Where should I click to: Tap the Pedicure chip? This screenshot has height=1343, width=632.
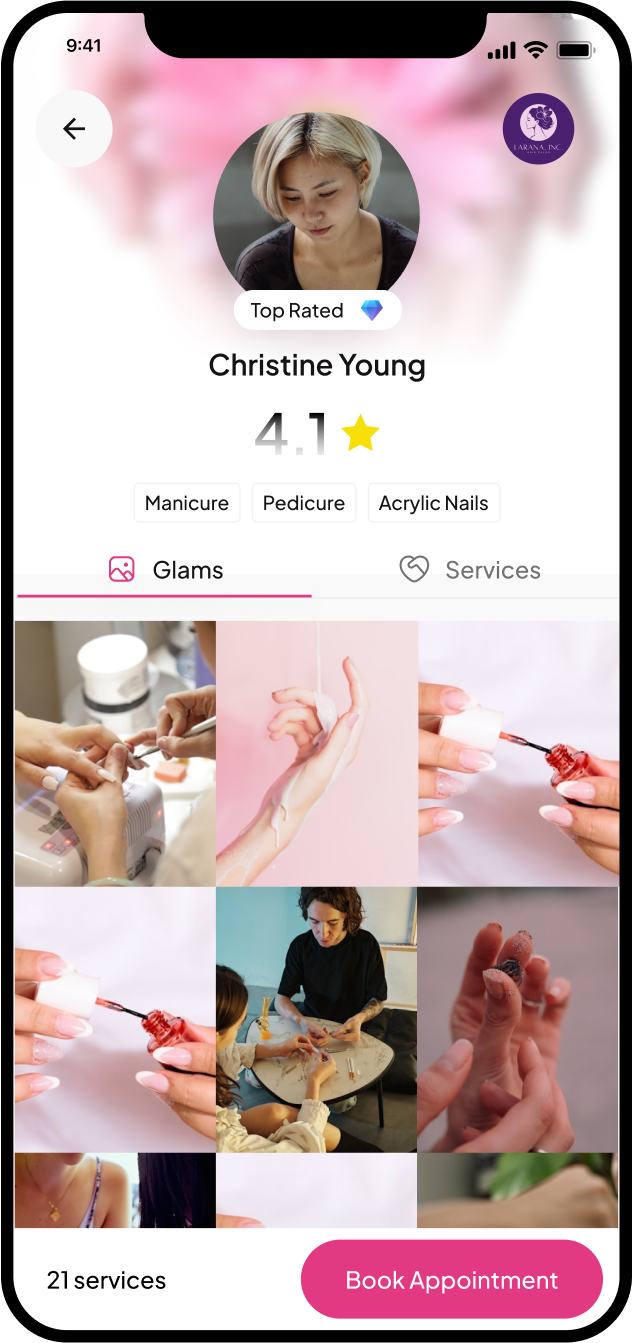[x=304, y=503]
